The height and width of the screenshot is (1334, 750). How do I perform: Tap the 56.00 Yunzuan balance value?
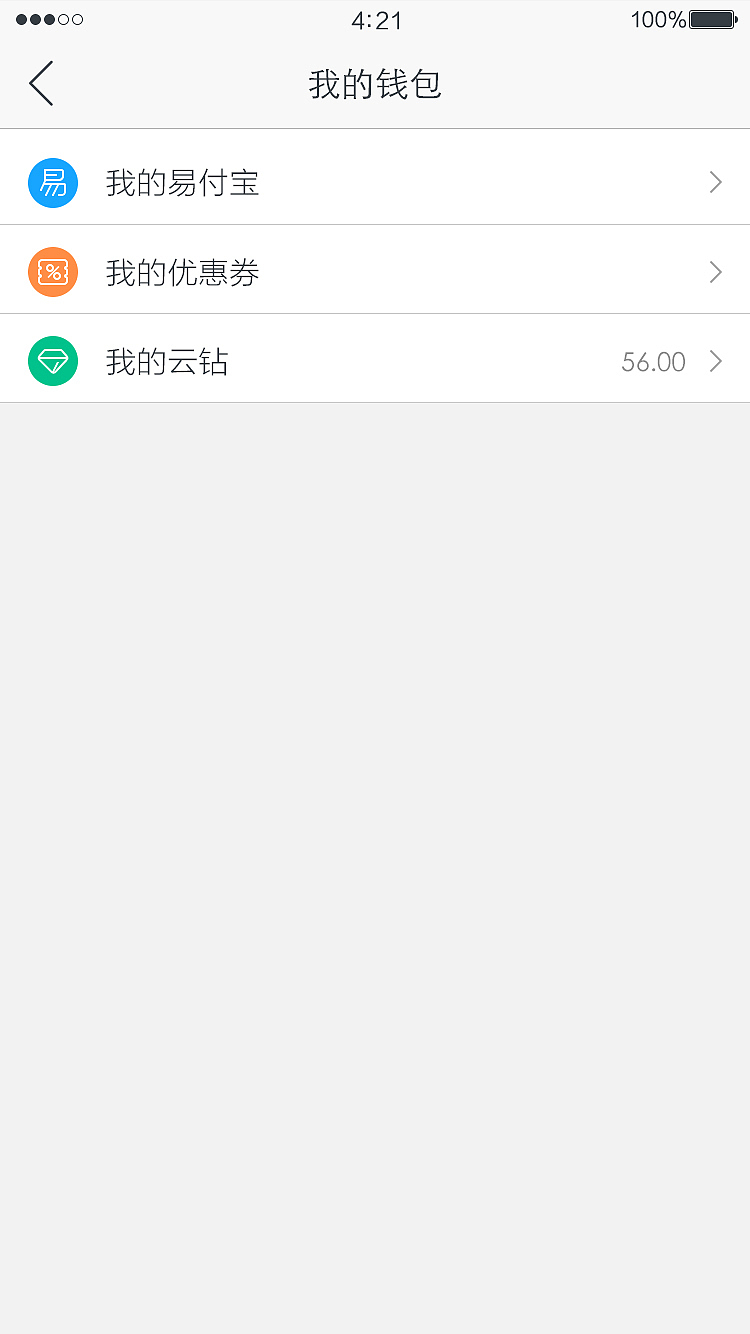pyautogui.click(x=653, y=362)
